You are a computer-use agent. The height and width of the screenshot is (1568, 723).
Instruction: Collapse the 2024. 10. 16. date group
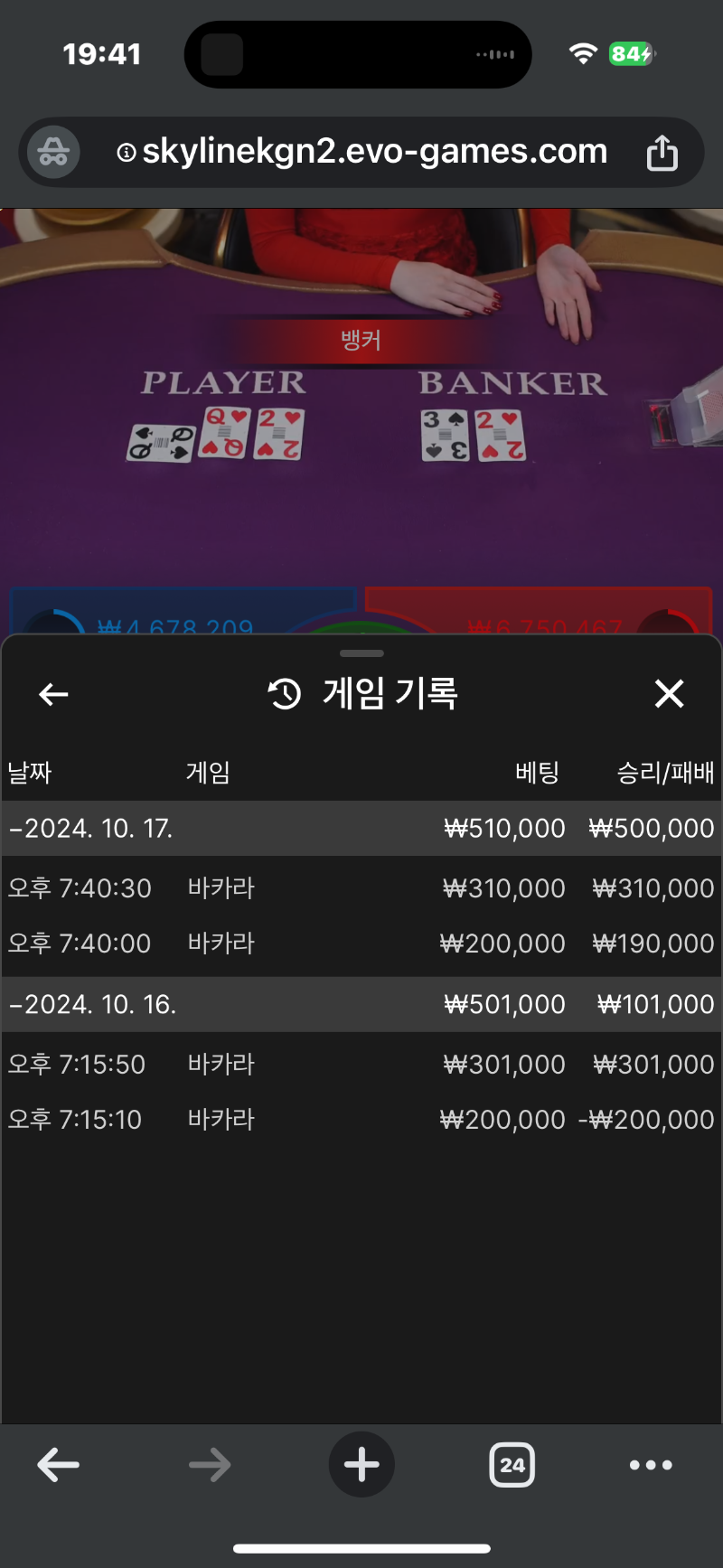point(92,1004)
